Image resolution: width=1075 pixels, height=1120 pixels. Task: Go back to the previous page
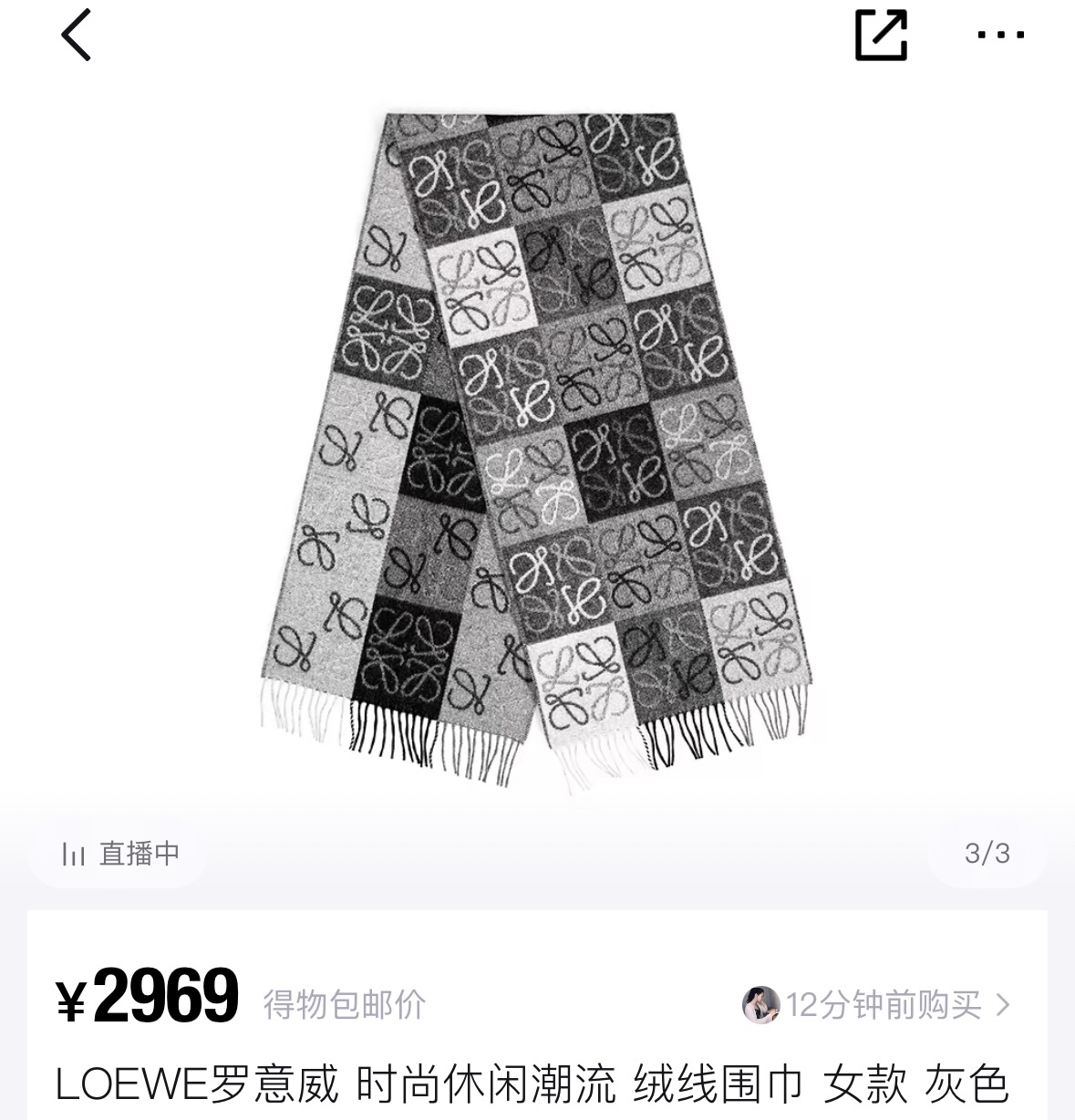77,36
